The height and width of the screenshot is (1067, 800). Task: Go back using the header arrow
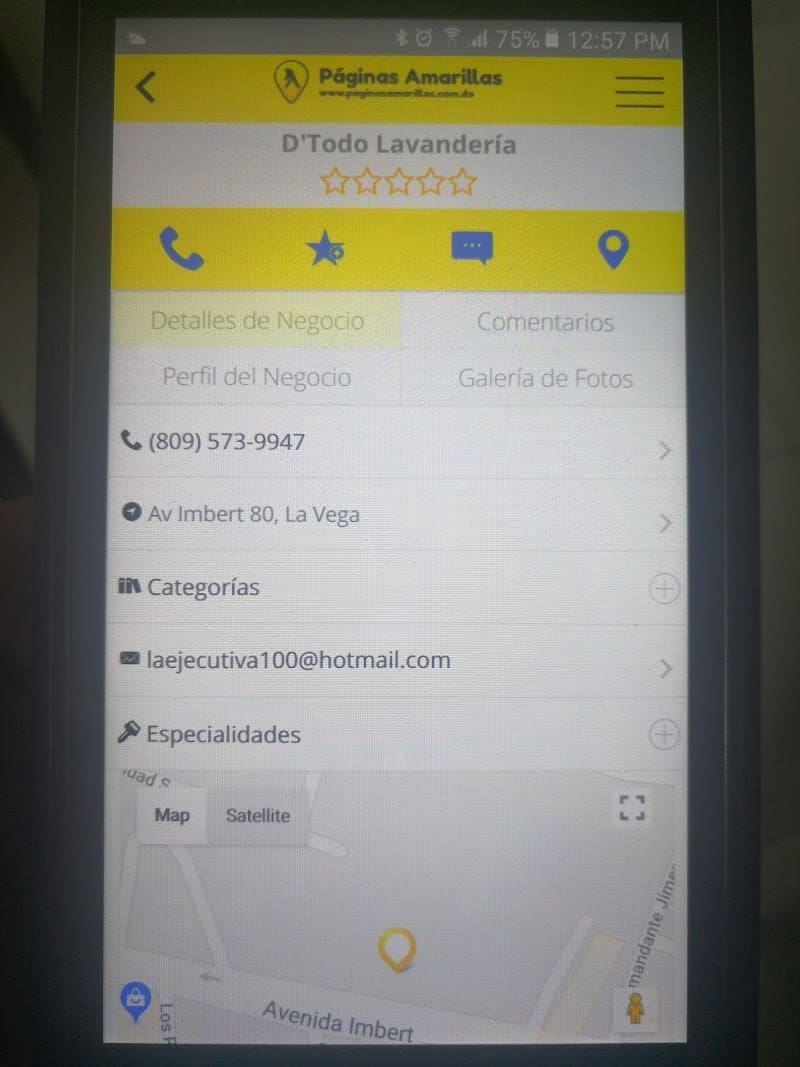[146, 87]
